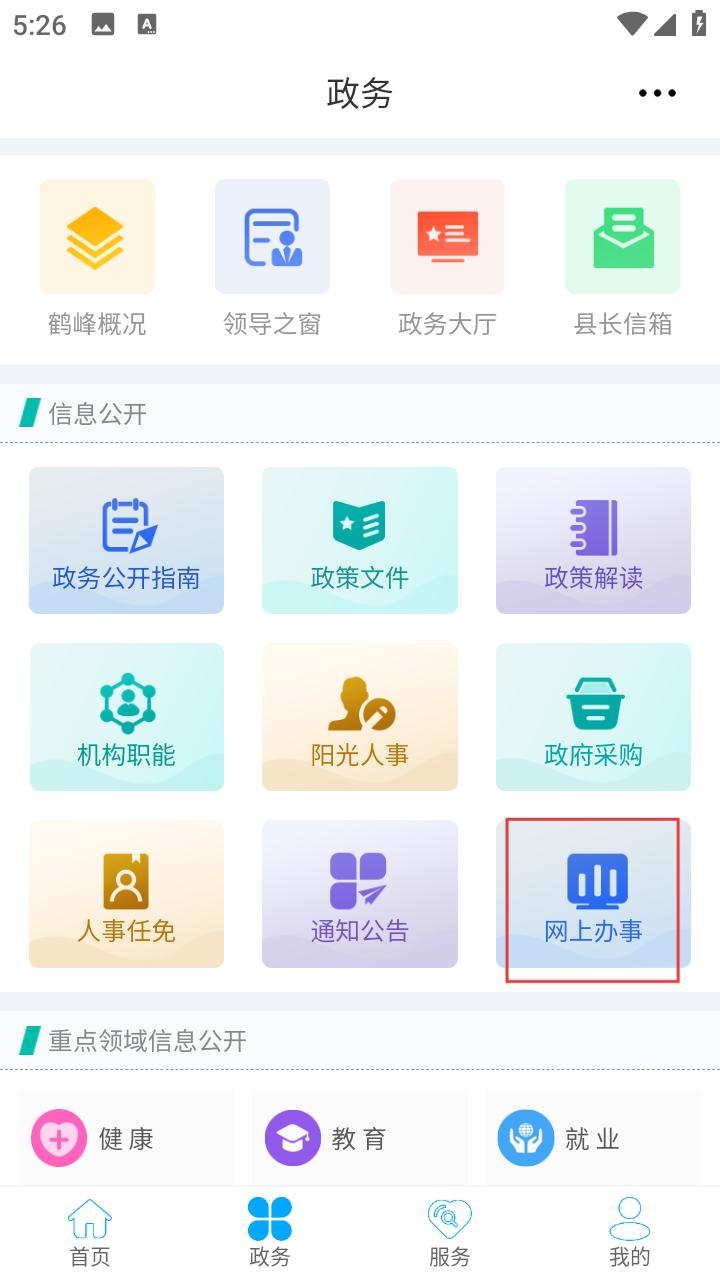View 阳光人事 section

(360, 717)
